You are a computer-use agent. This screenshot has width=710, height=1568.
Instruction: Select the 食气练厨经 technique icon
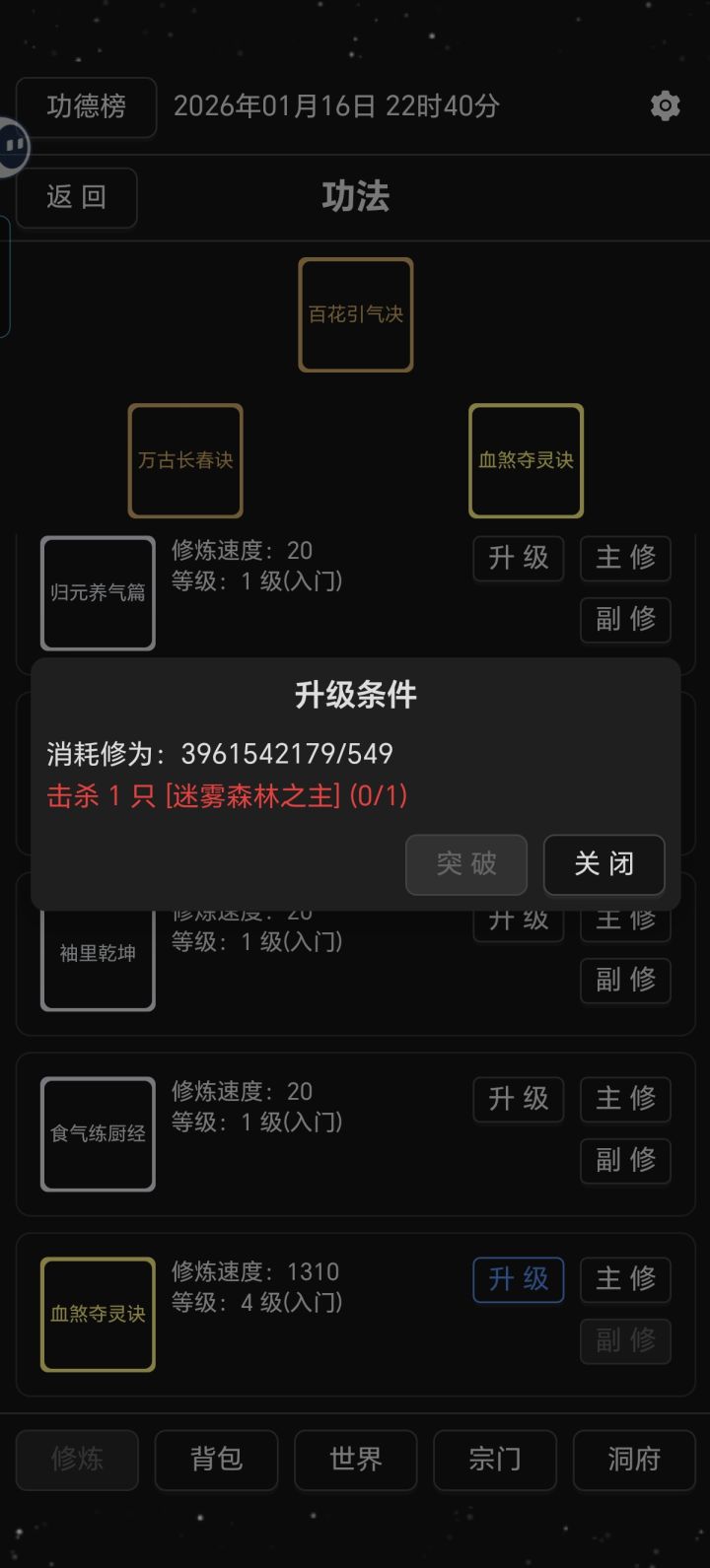coord(97,1133)
